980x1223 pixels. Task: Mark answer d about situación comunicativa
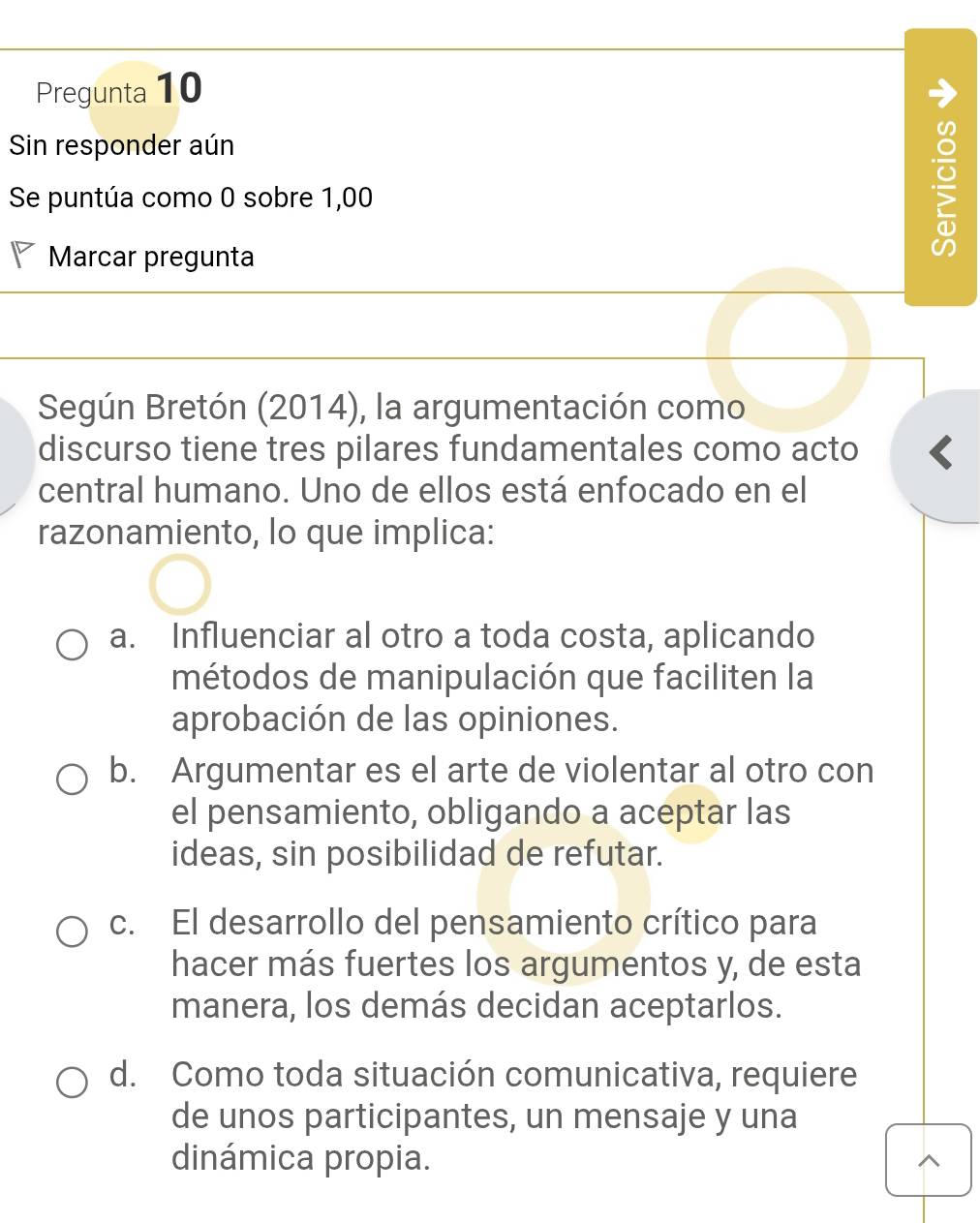pyautogui.click(x=71, y=1083)
